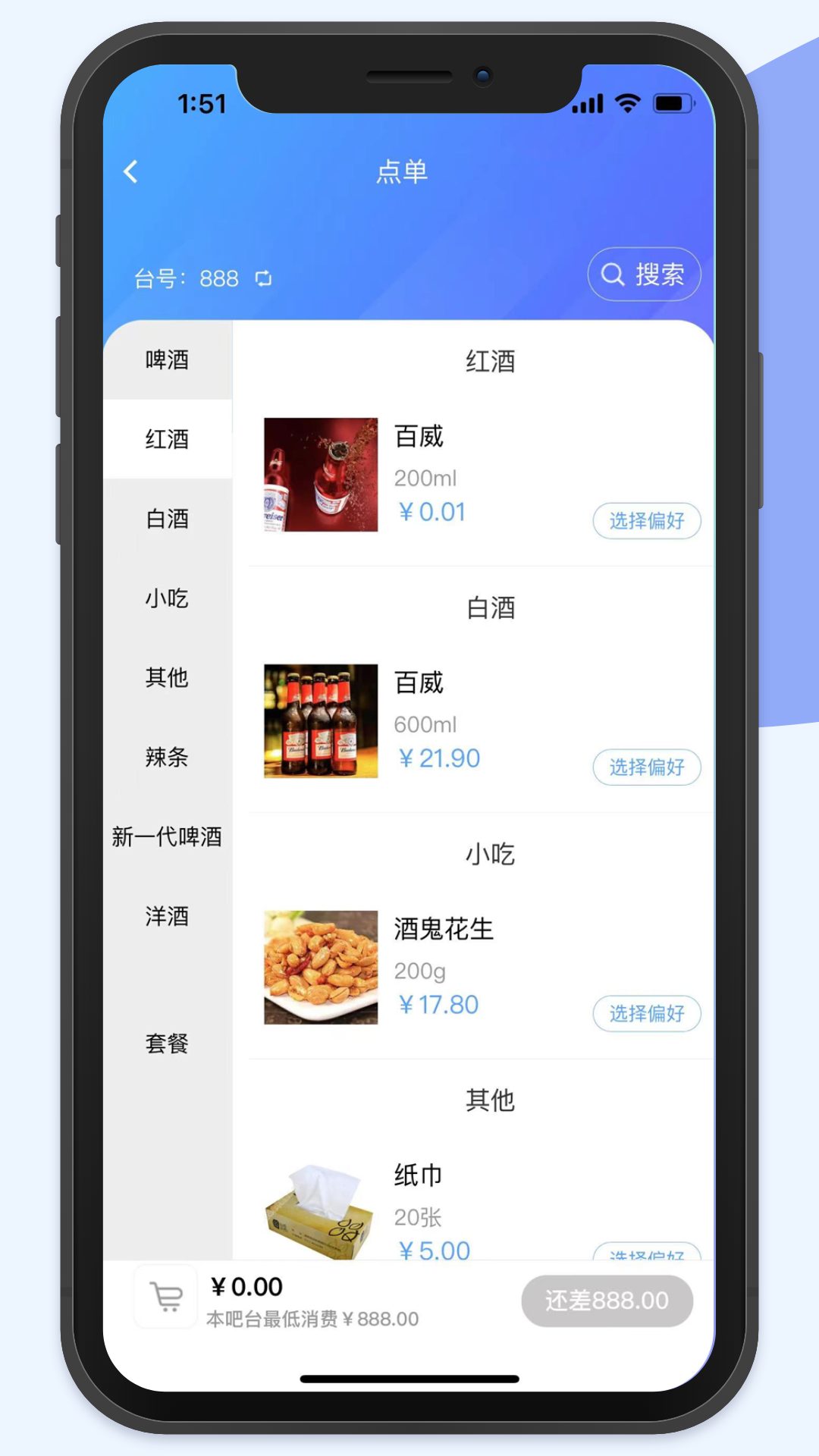Switch table number with the swap icon

263,279
